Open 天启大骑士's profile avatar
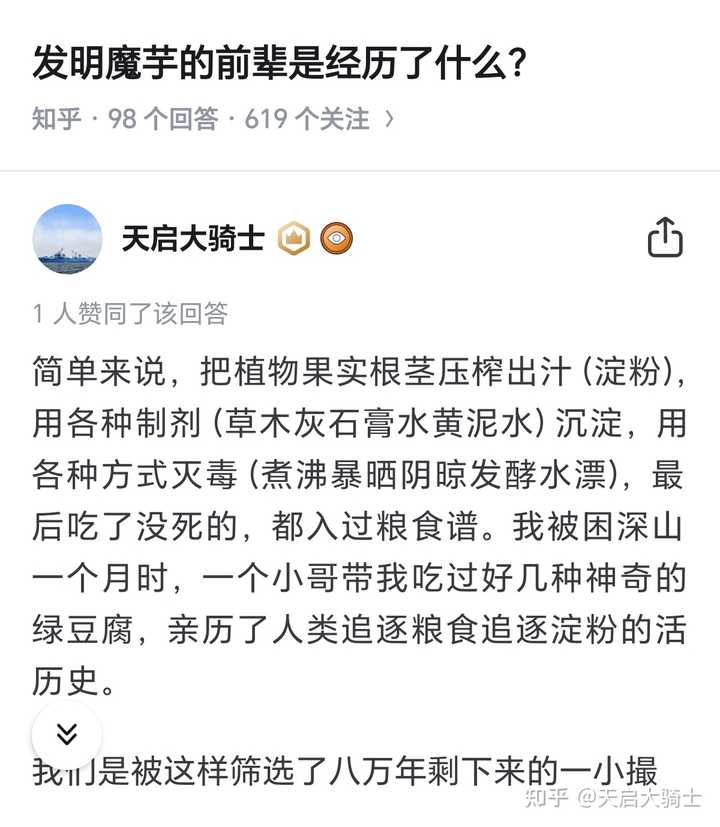The image size is (720, 827). pyautogui.click(x=67, y=239)
